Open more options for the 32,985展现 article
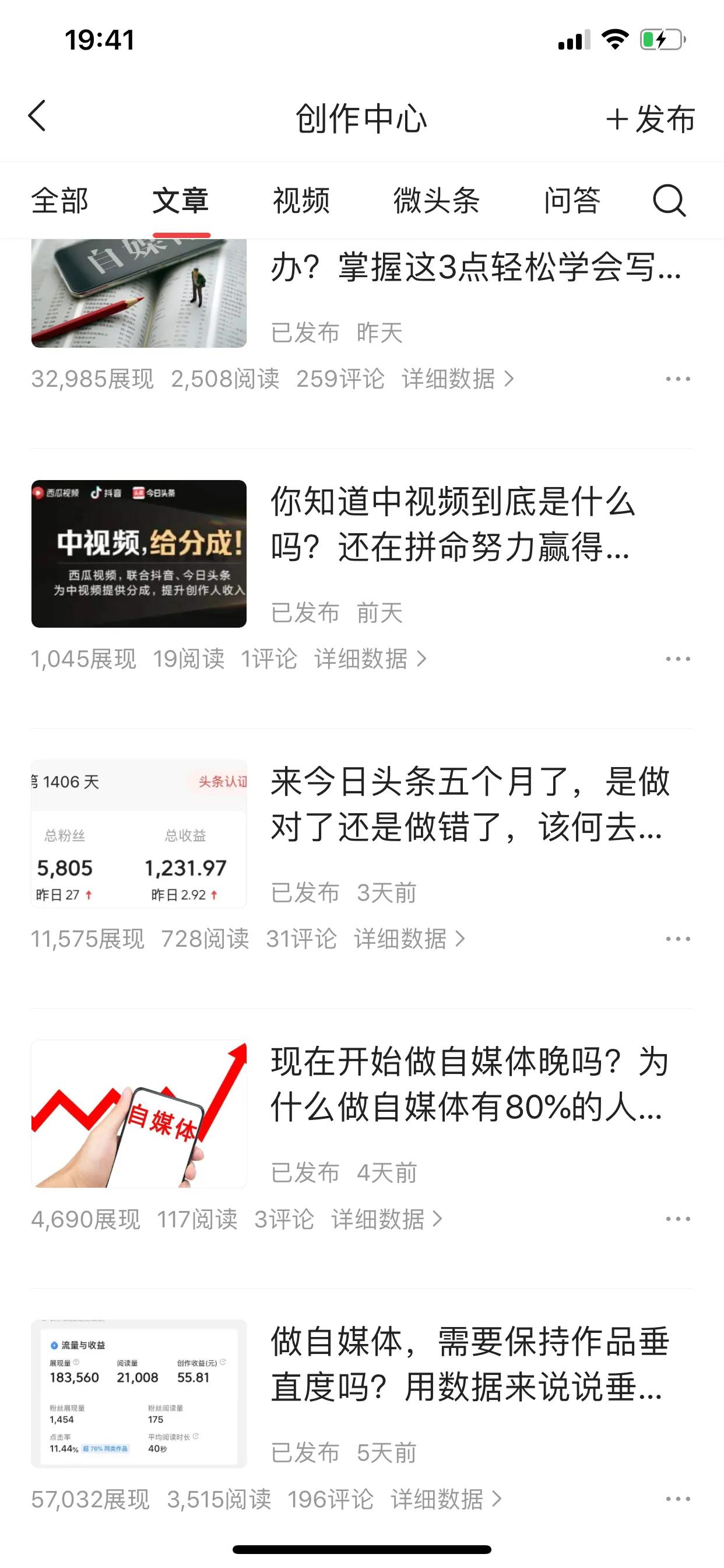The height and width of the screenshot is (1568, 724). click(677, 379)
